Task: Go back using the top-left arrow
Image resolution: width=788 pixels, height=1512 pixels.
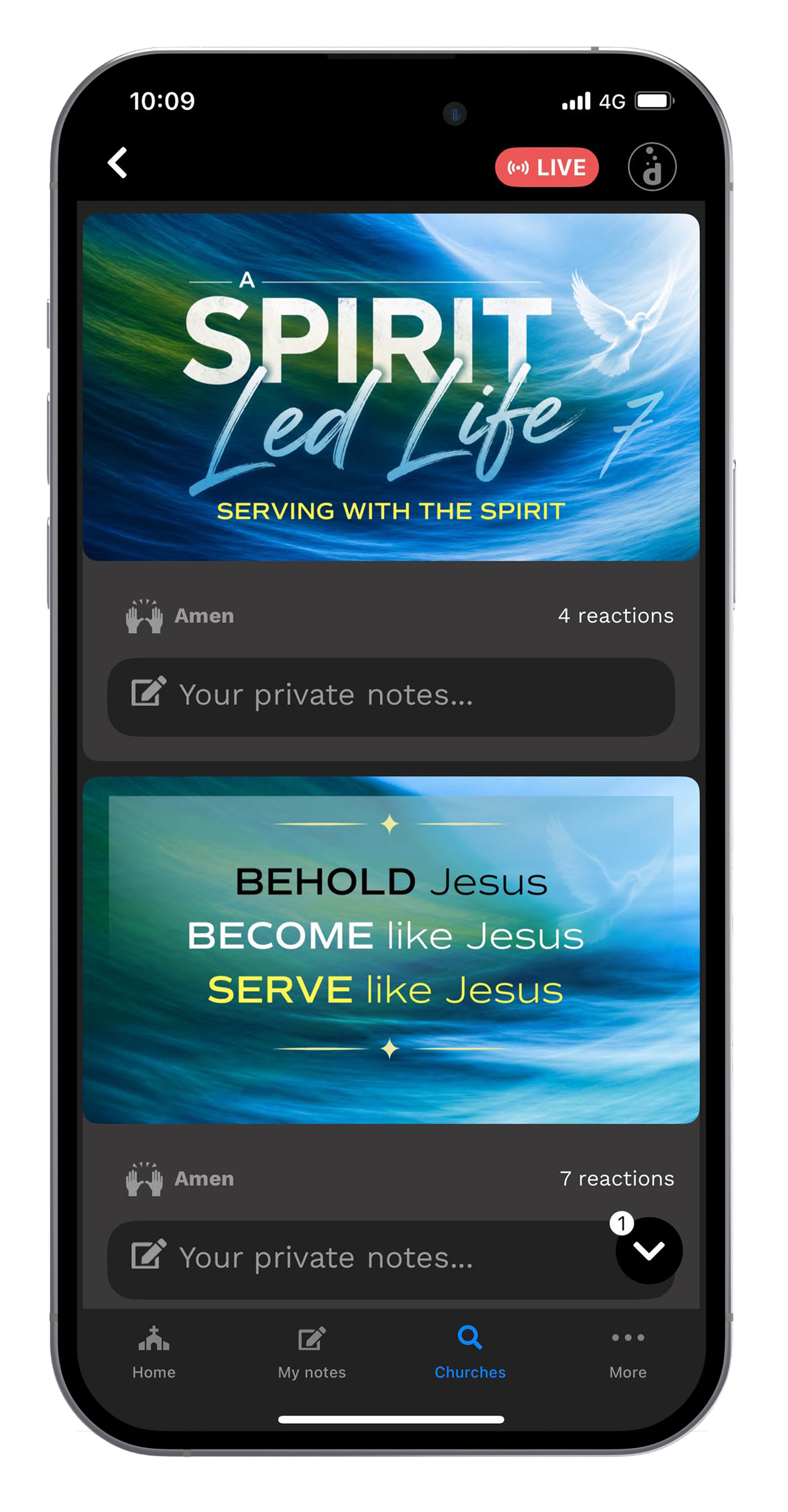Action: point(118,163)
